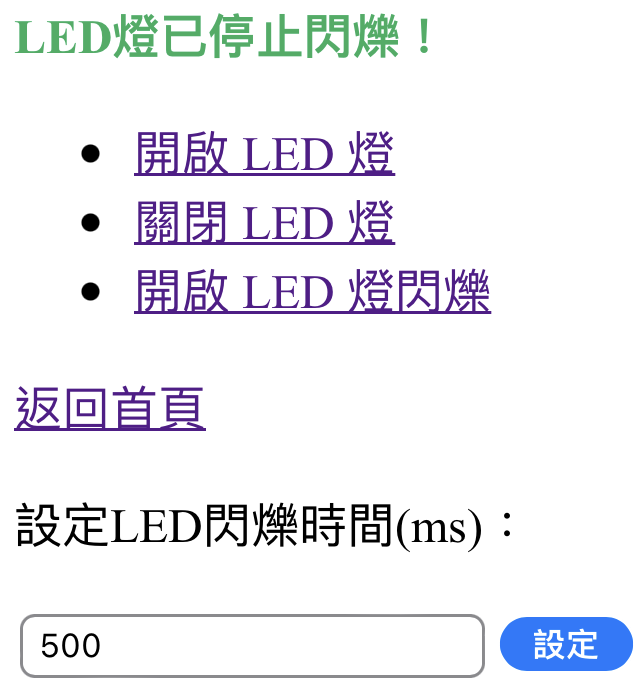Tap the blue 設定 button
The image size is (643, 699).
565,644
